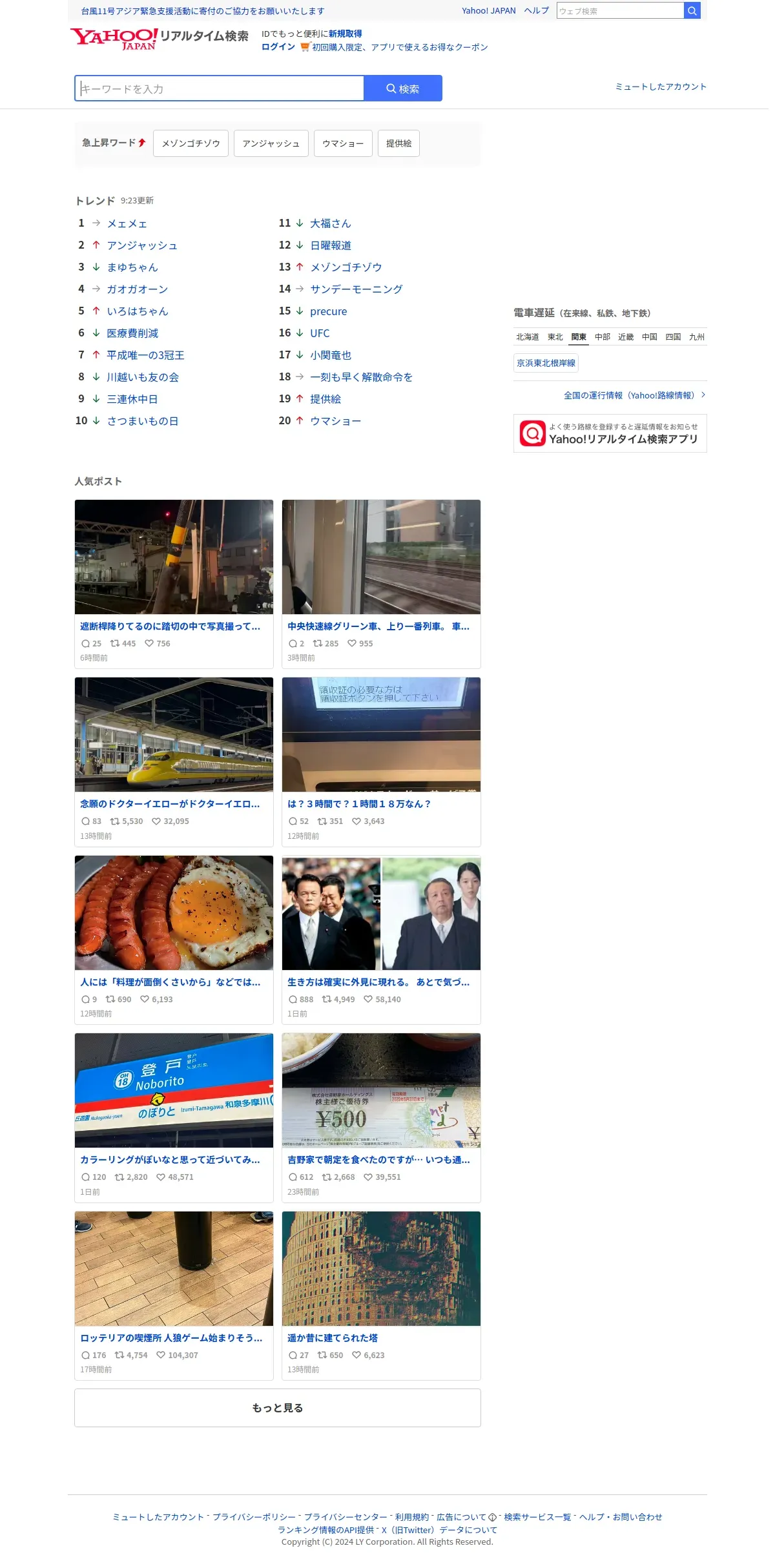Open the 登戸 Noborito station post

pos(174,1118)
